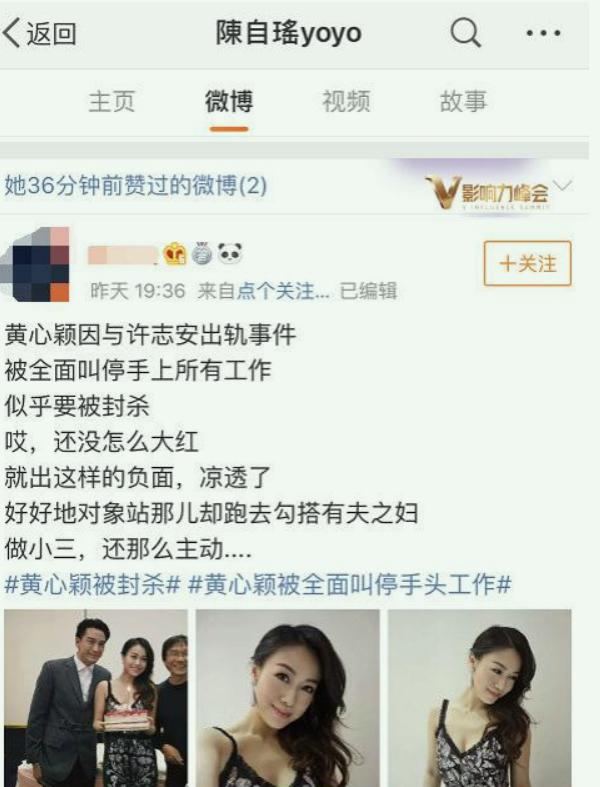
Task: Open hashtag #黄心颖被封杀#
Action: click(92, 585)
